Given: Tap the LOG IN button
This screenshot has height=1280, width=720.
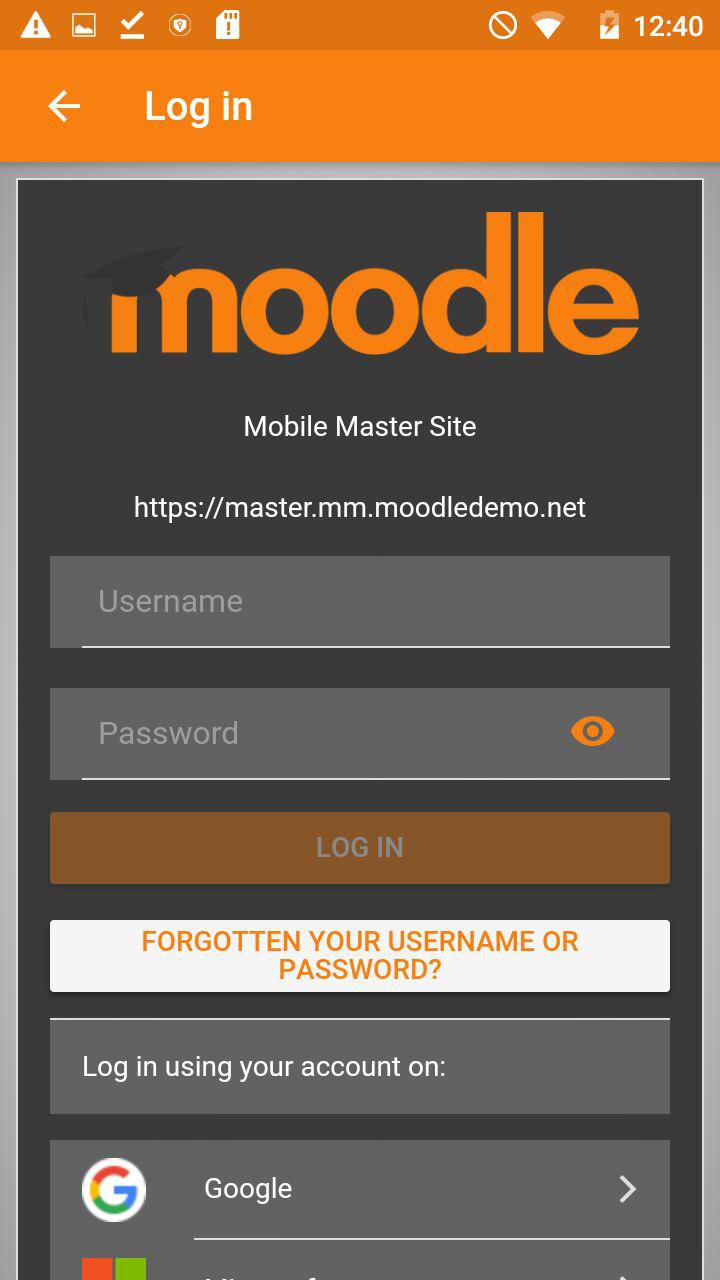Looking at the screenshot, I should pyautogui.click(x=360, y=847).
